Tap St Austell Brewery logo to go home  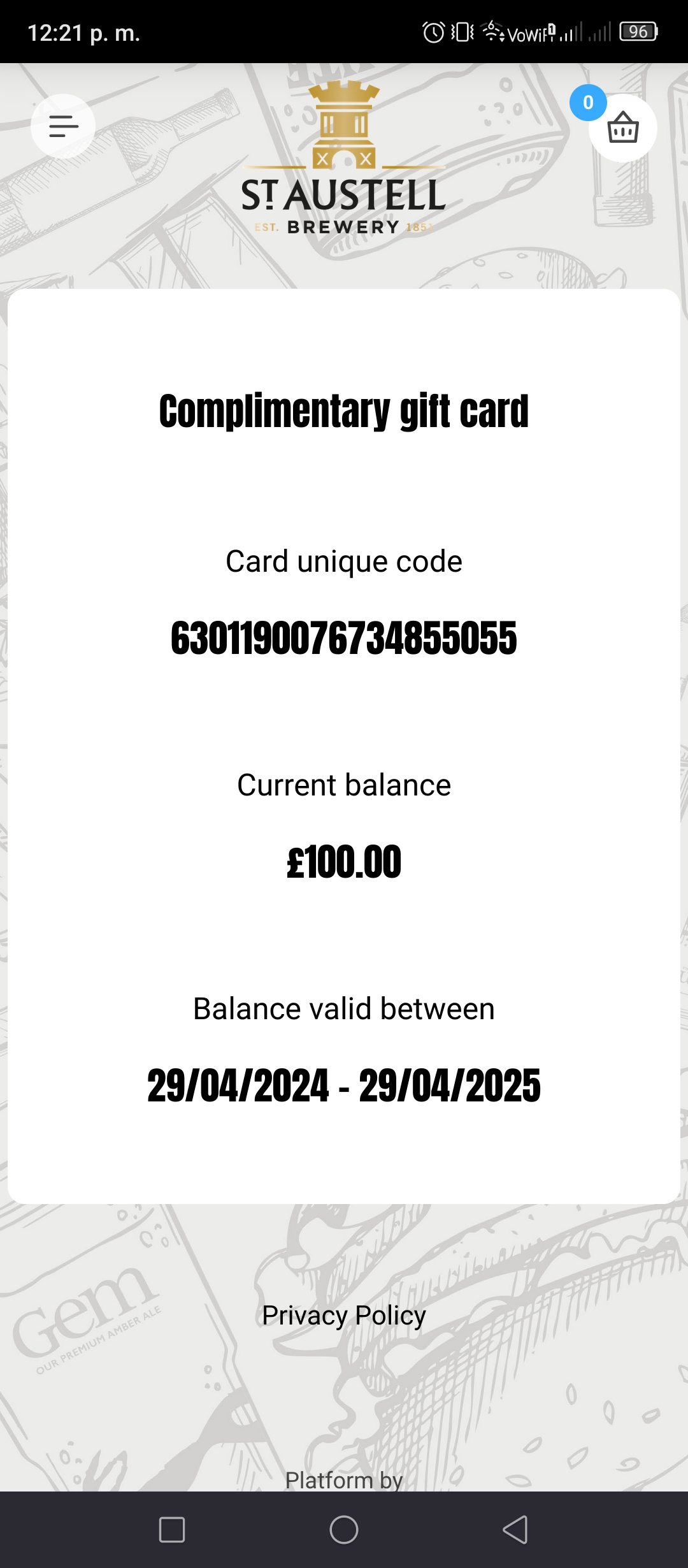[x=343, y=158]
